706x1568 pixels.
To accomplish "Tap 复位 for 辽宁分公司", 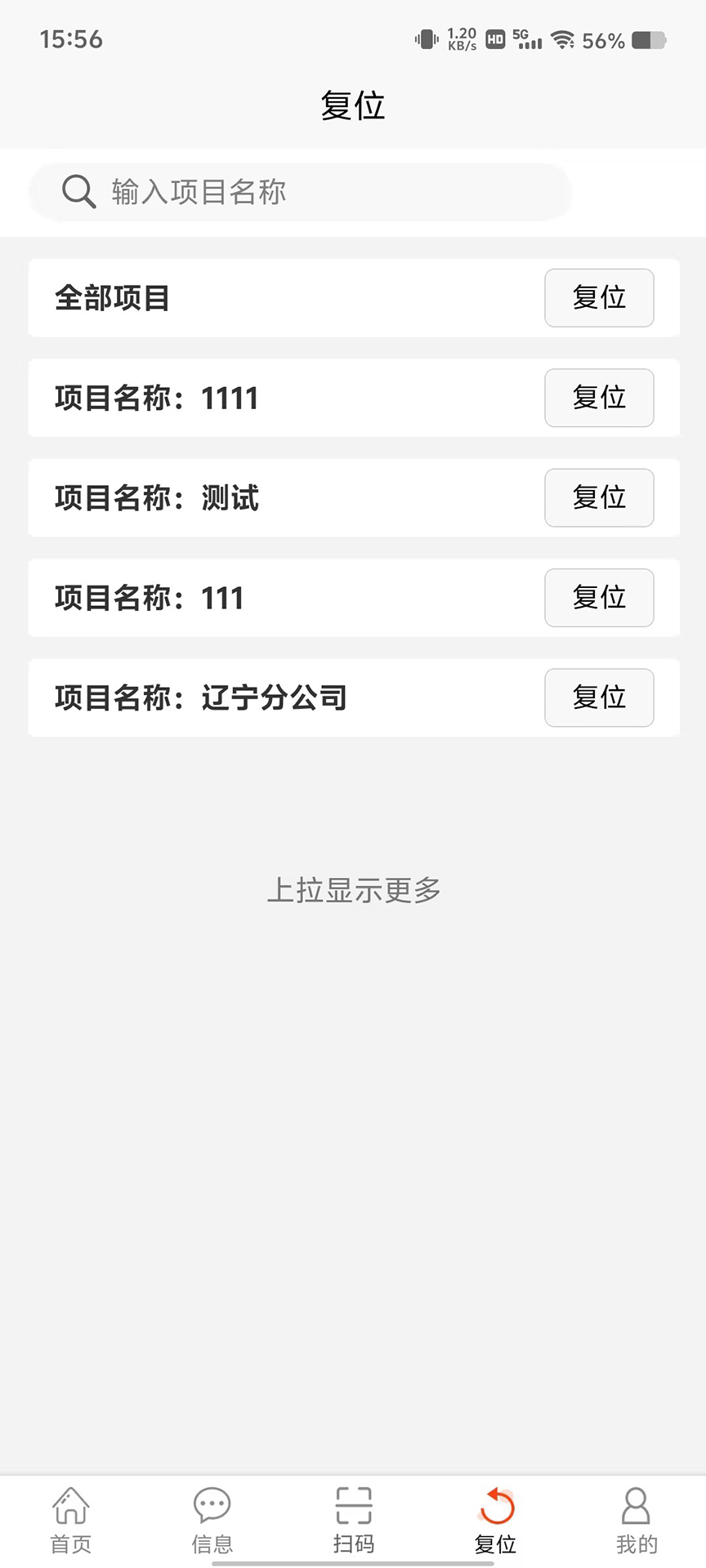I will click(599, 698).
